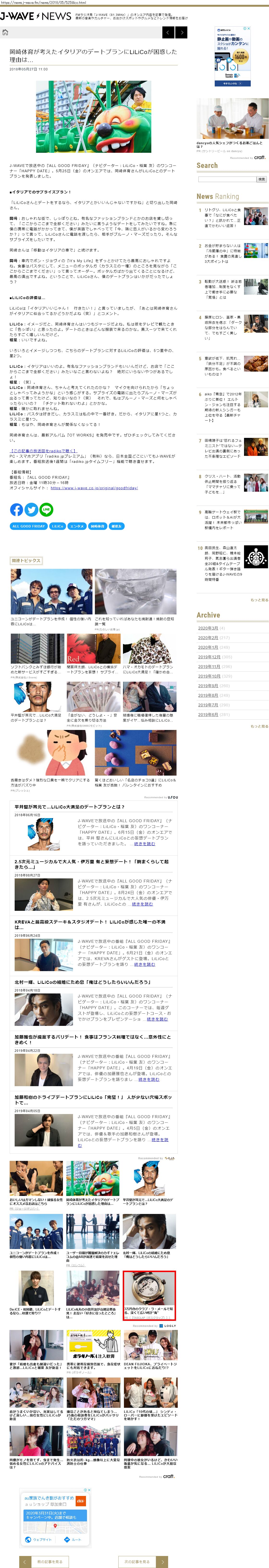
Task: Open the 岡崎体育 tag chip
Action: click(97, 526)
